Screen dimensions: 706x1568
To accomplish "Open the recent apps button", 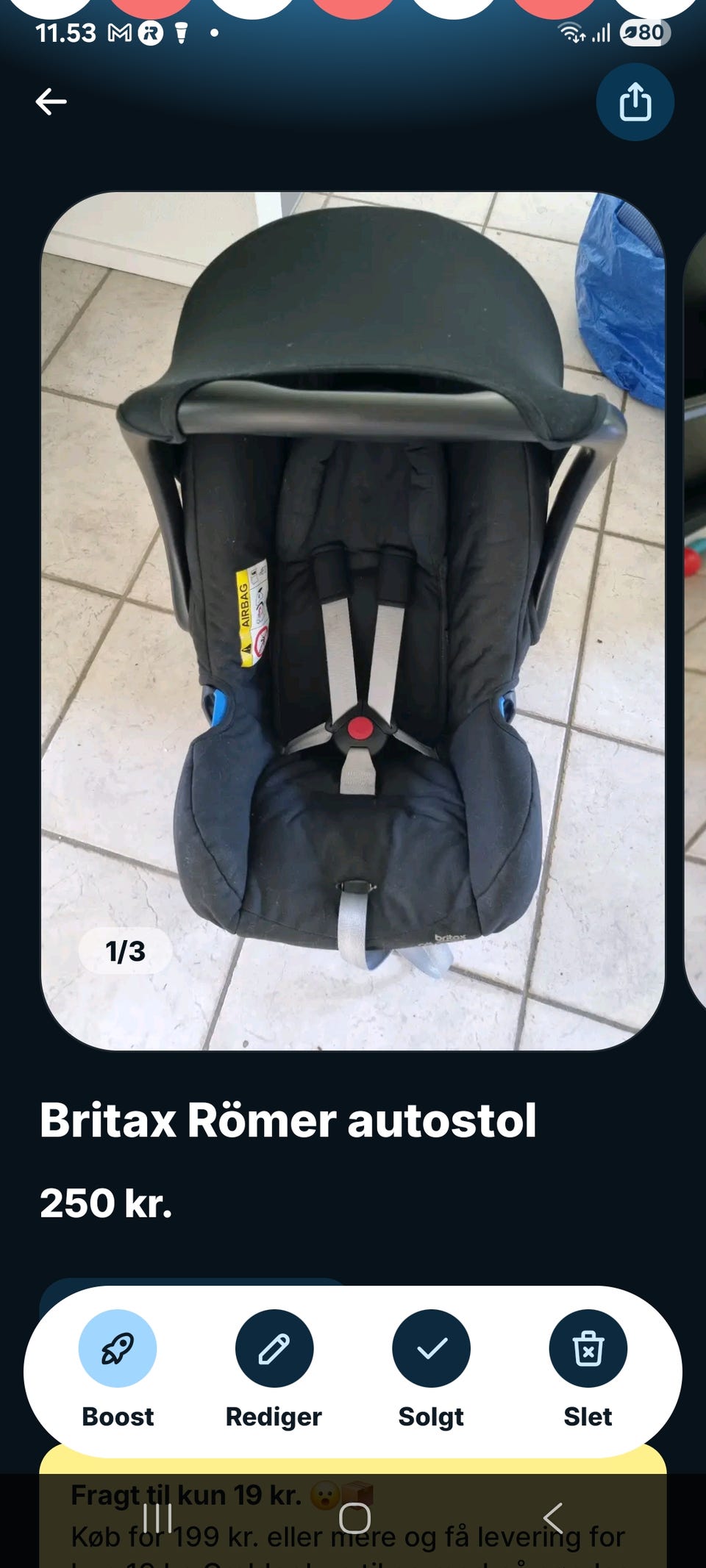I will (157, 1518).
